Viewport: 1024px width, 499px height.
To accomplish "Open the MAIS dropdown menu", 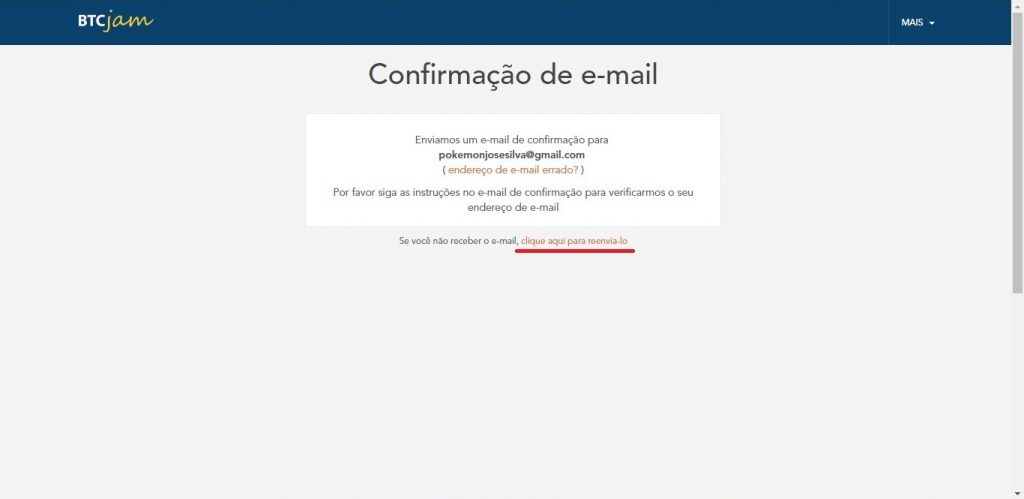I will (x=917, y=22).
